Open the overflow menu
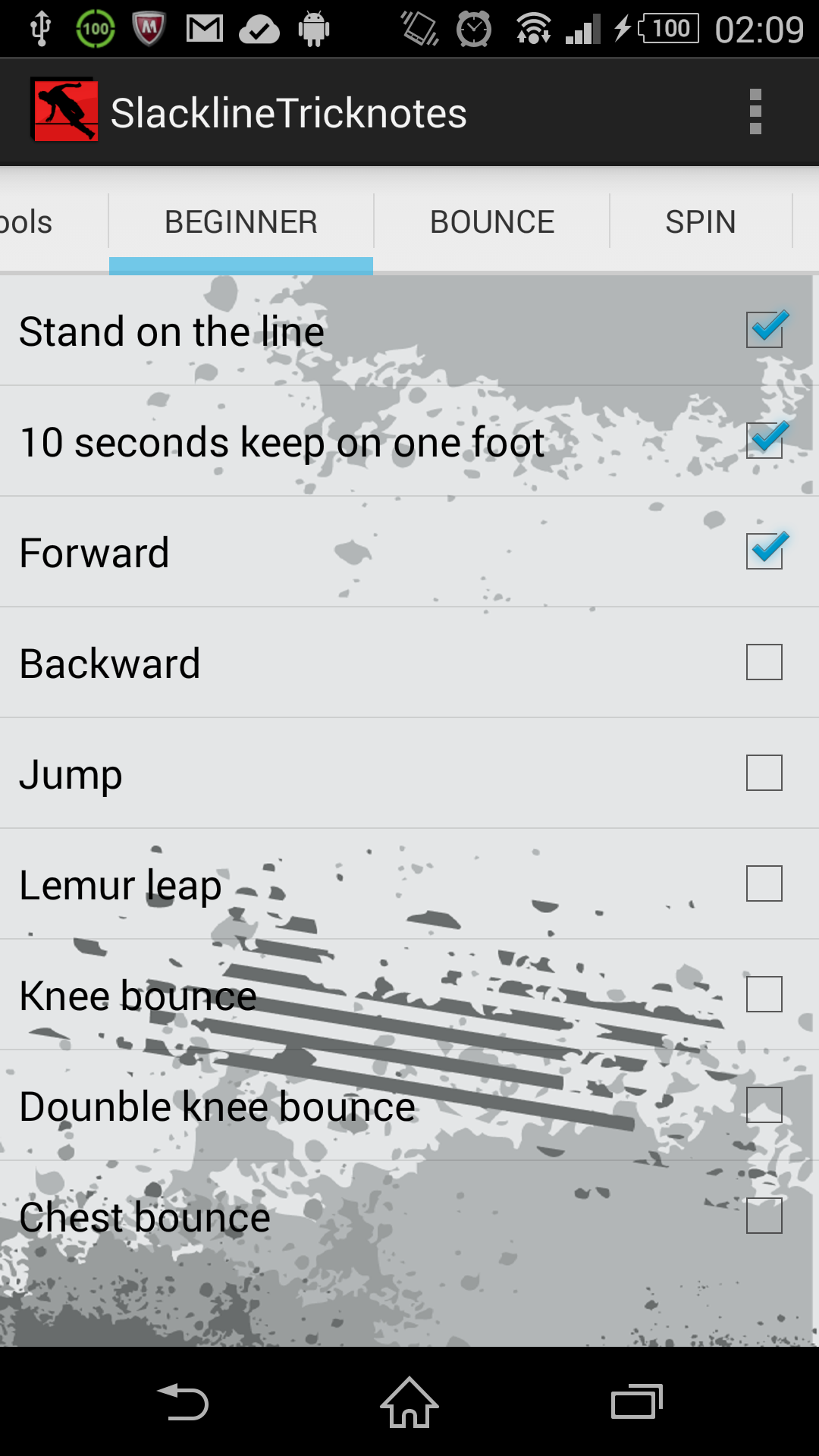The image size is (819, 1456). click(755, 112)
